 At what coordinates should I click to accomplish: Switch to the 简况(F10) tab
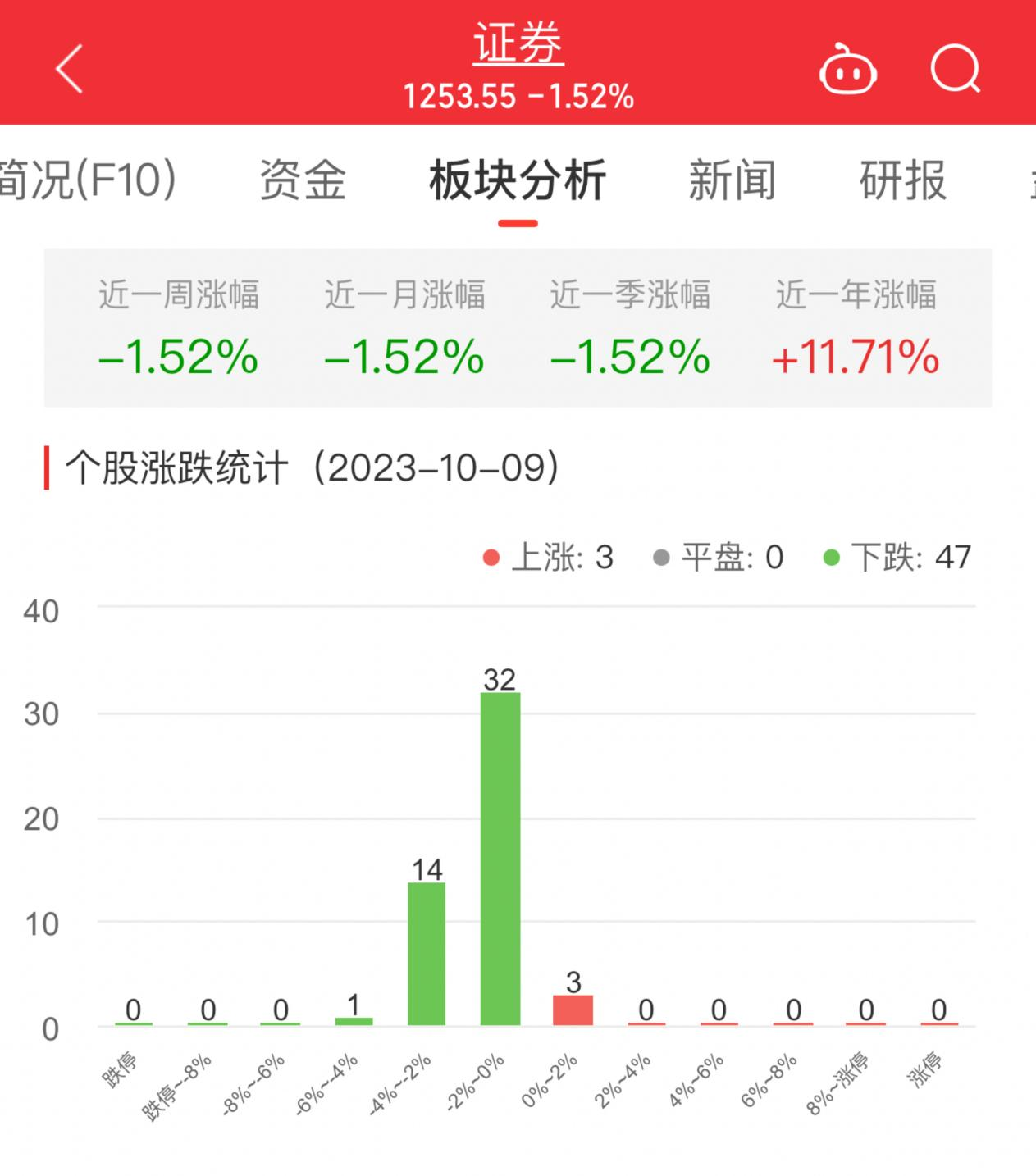(88, 180)
